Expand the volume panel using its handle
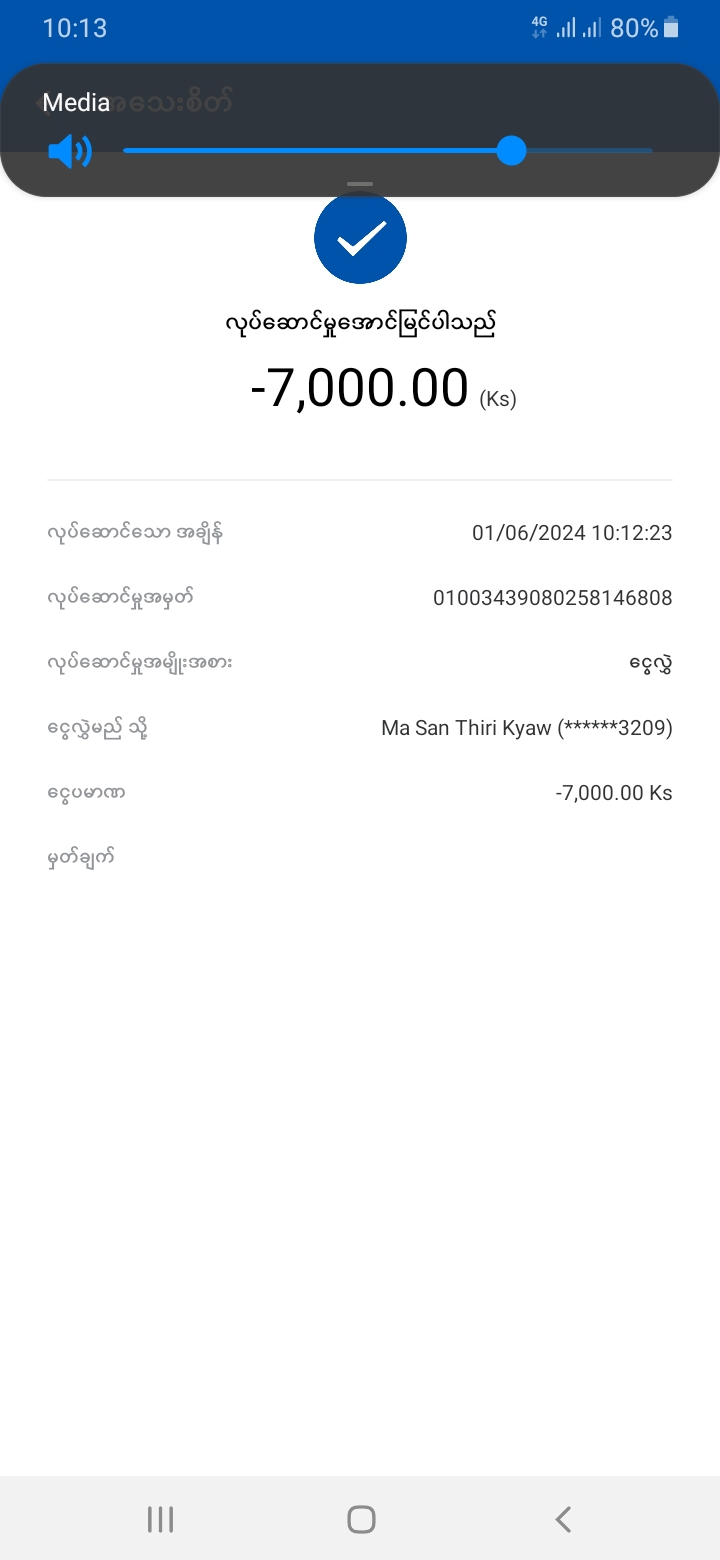 [360, 185]
